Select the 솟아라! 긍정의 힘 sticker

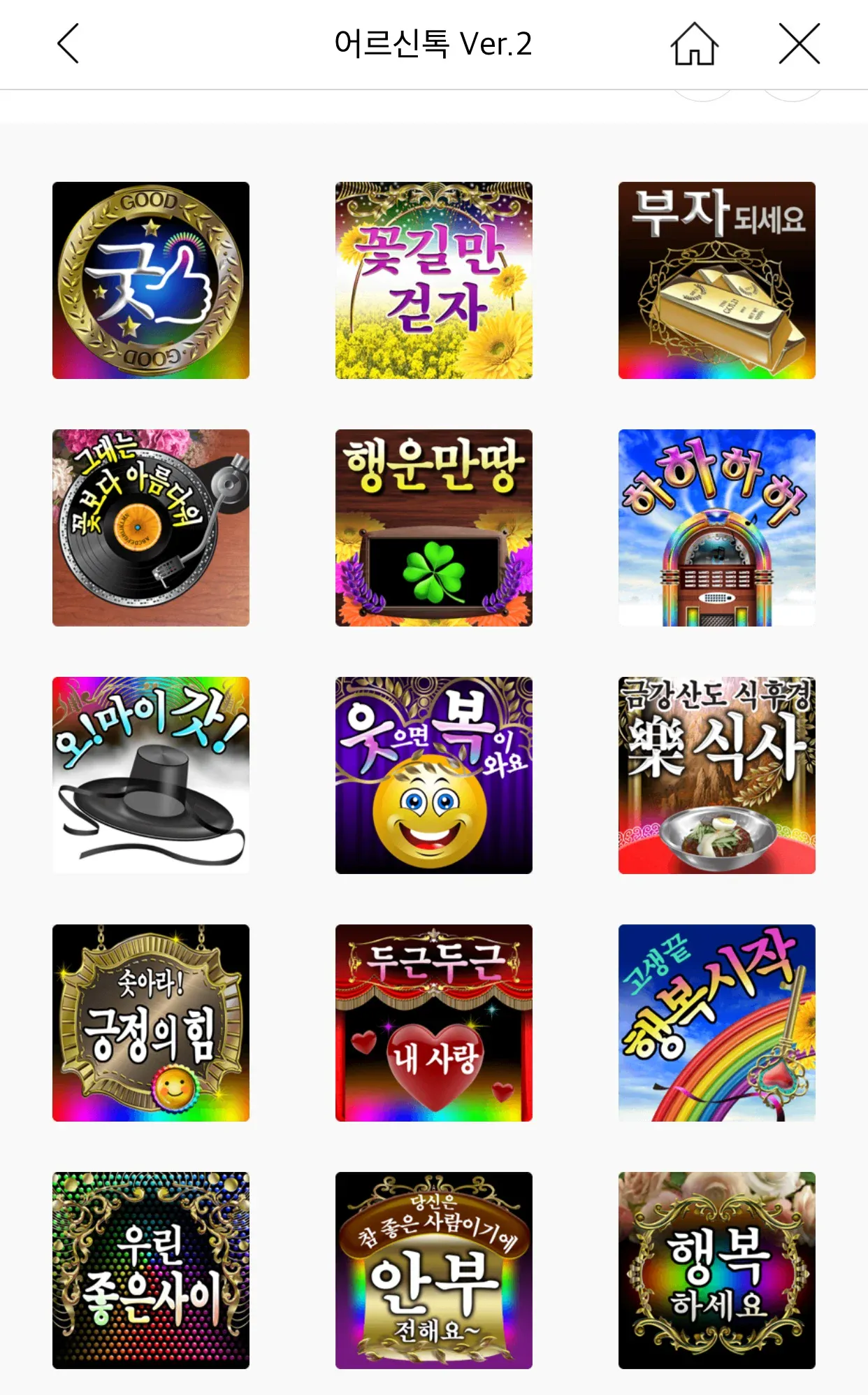(x=151, y=1023)
